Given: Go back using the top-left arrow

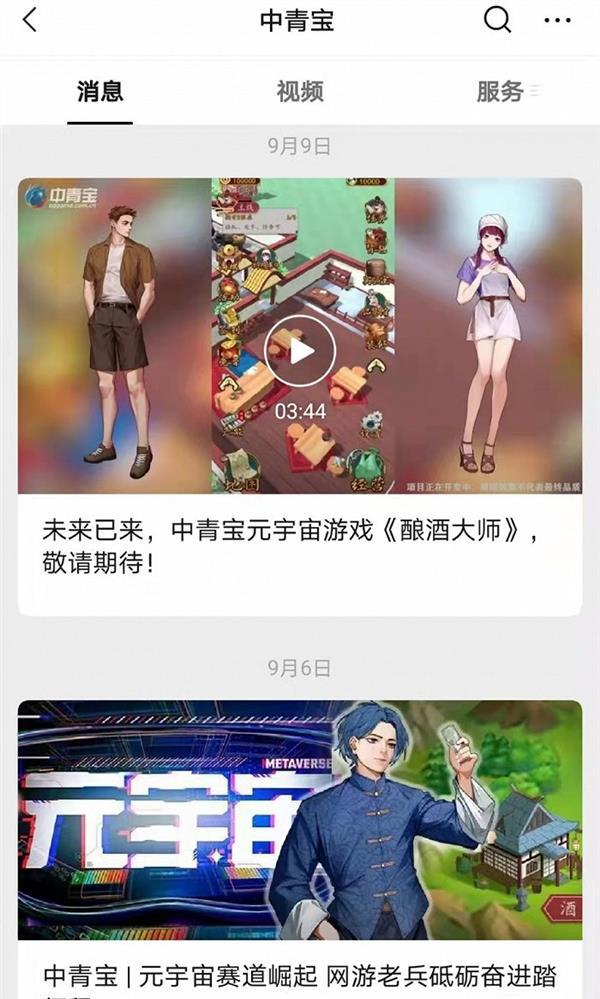Looking at the screenshot, I should [30, 20].
